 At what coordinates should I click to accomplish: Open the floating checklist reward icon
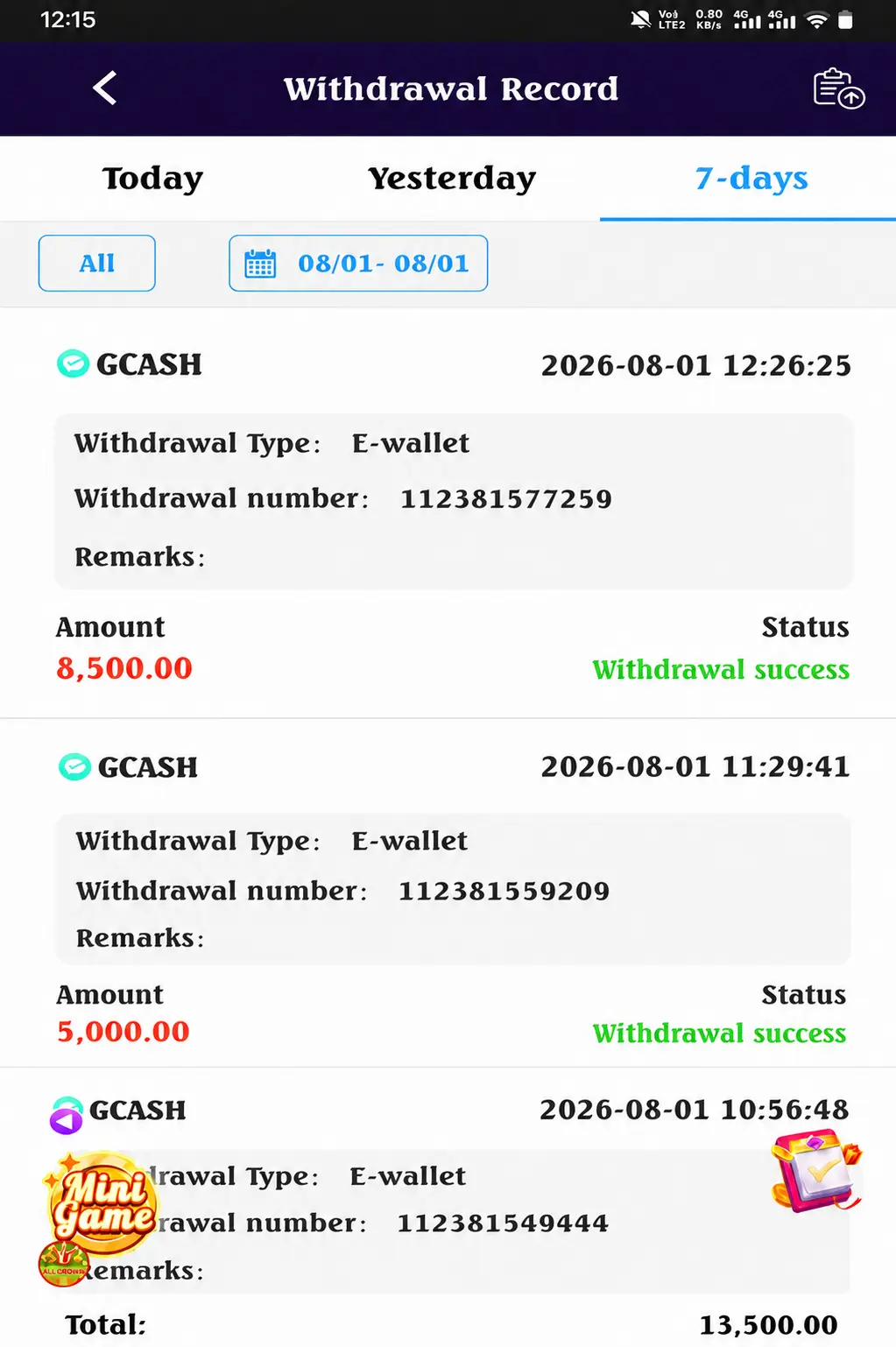click(816, 1171)
